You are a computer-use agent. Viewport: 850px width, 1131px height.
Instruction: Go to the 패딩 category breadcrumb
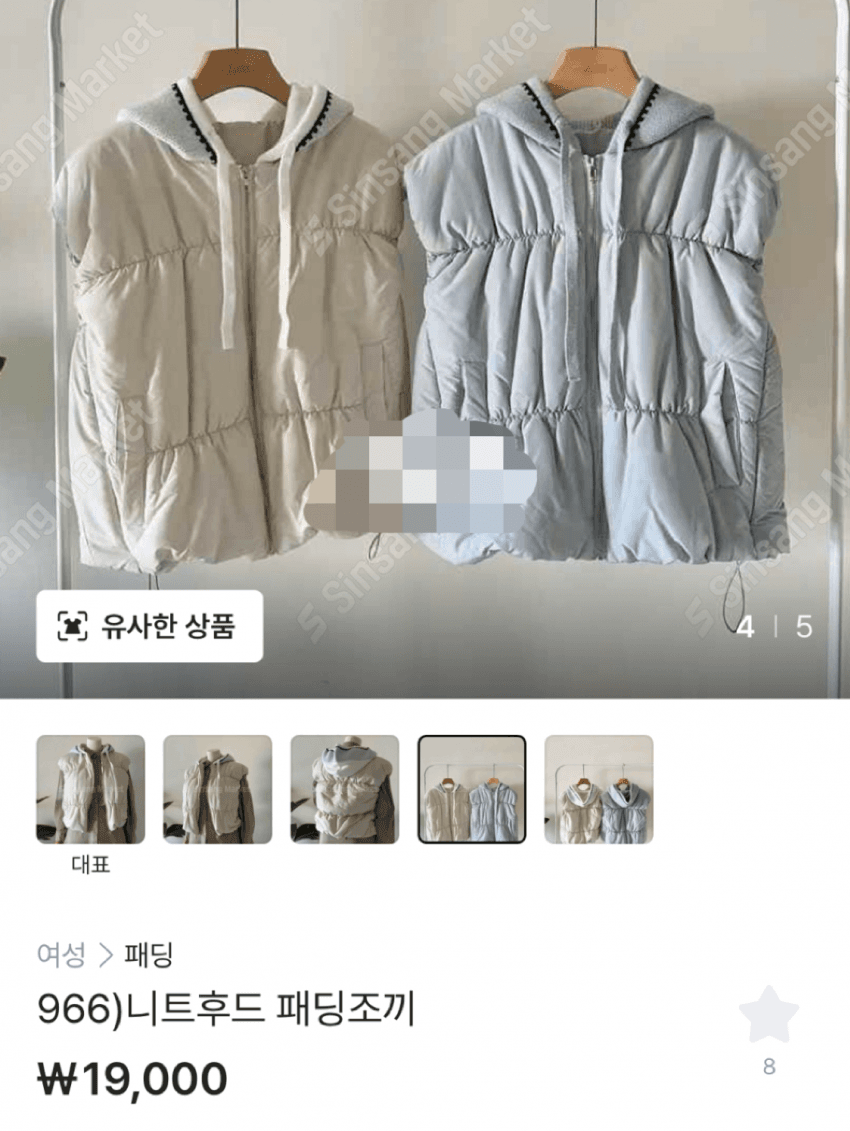(149, 955)
